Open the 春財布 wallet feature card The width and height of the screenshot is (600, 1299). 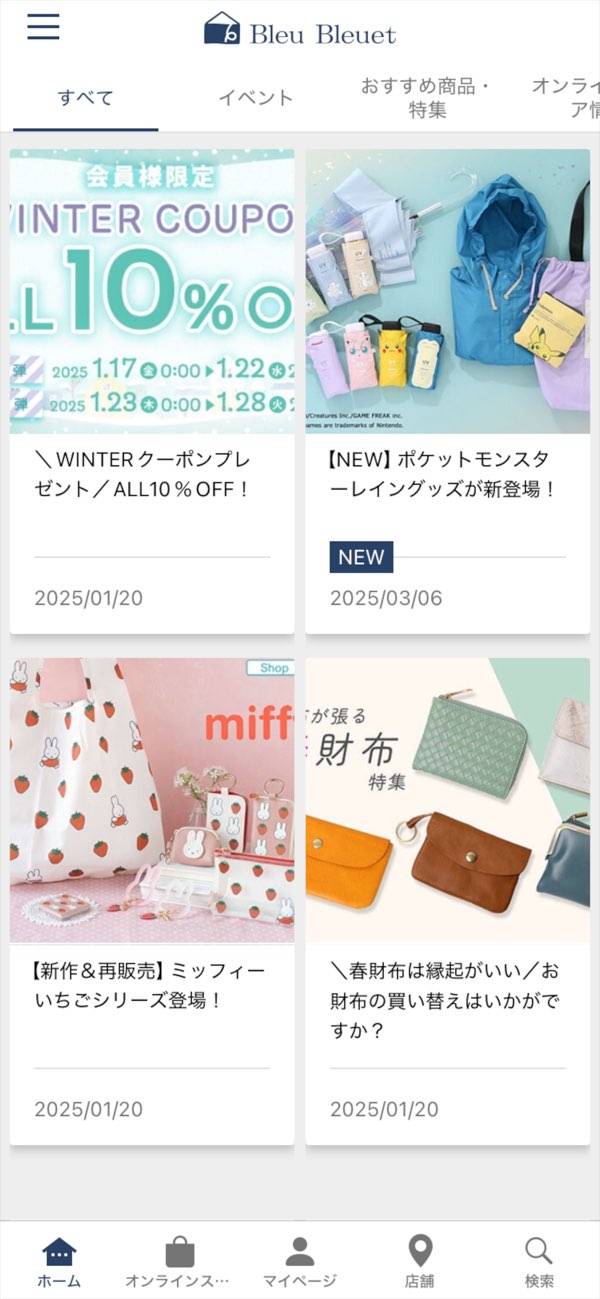447,900
